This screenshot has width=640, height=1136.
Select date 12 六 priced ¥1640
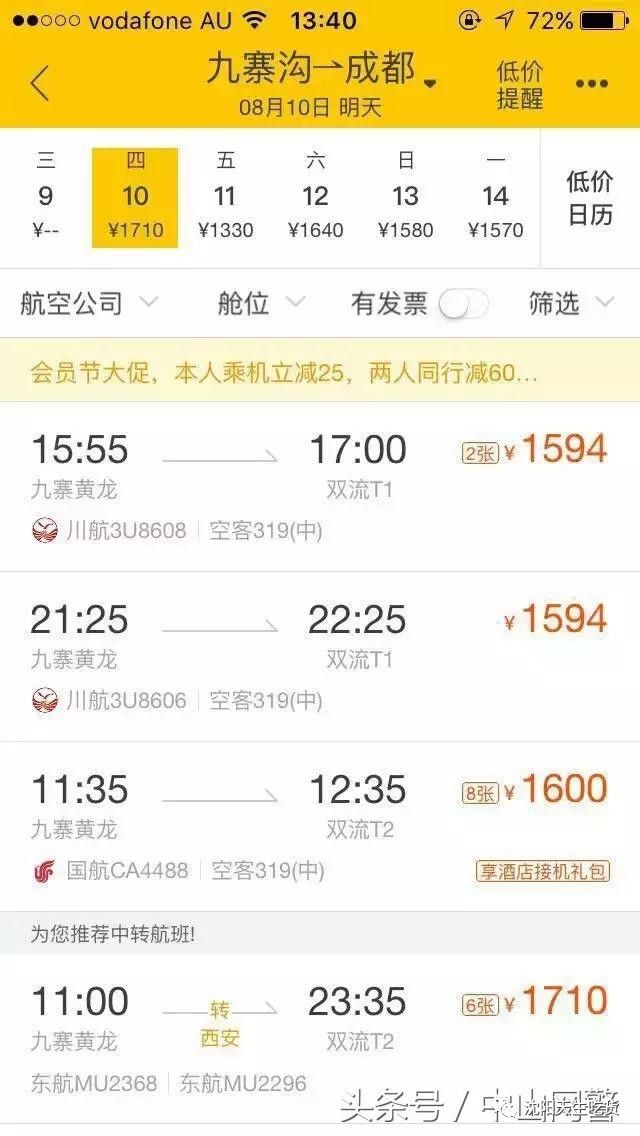point(315,197)
